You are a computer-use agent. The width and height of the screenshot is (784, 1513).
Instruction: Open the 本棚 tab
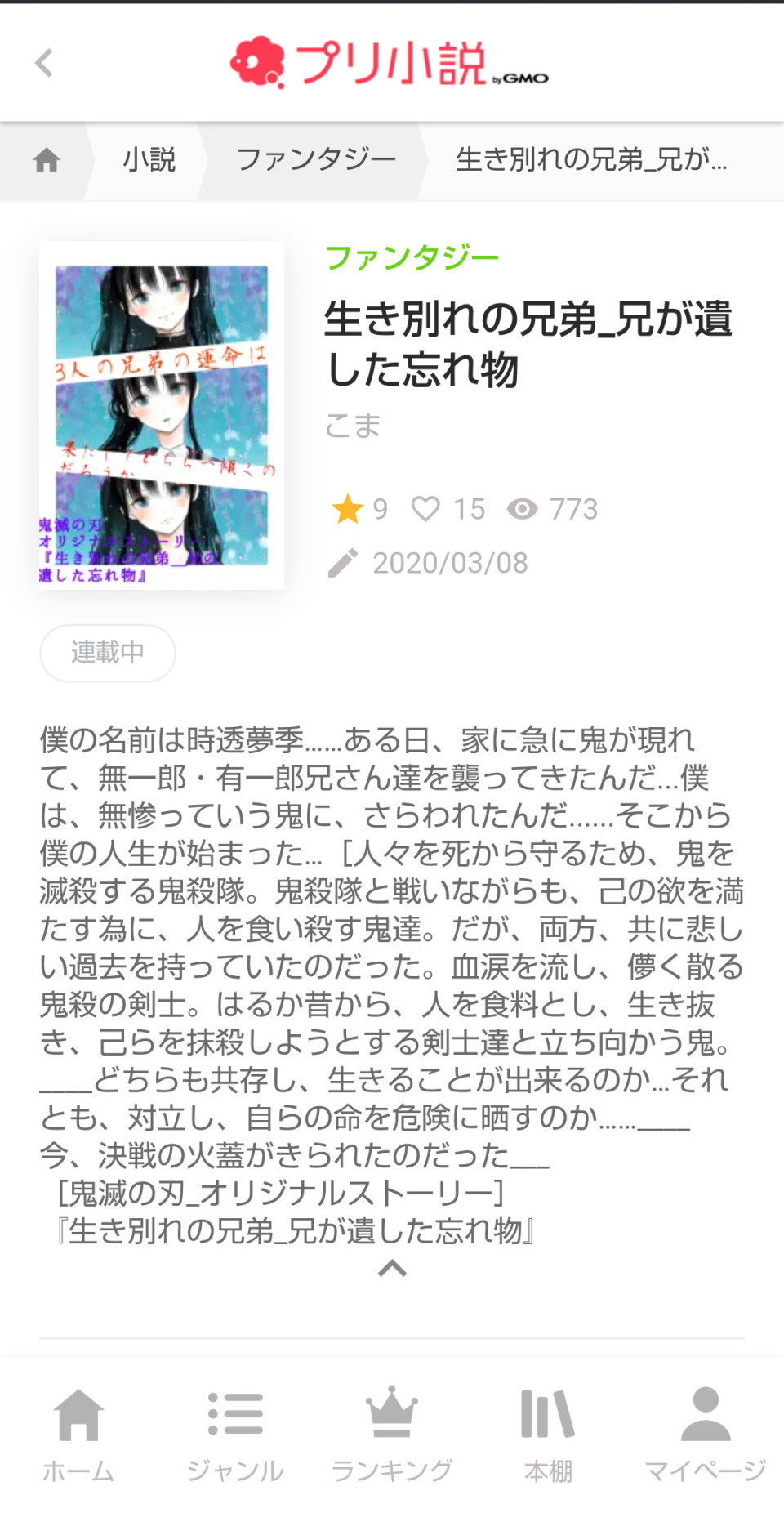(x=548, y=1435)
